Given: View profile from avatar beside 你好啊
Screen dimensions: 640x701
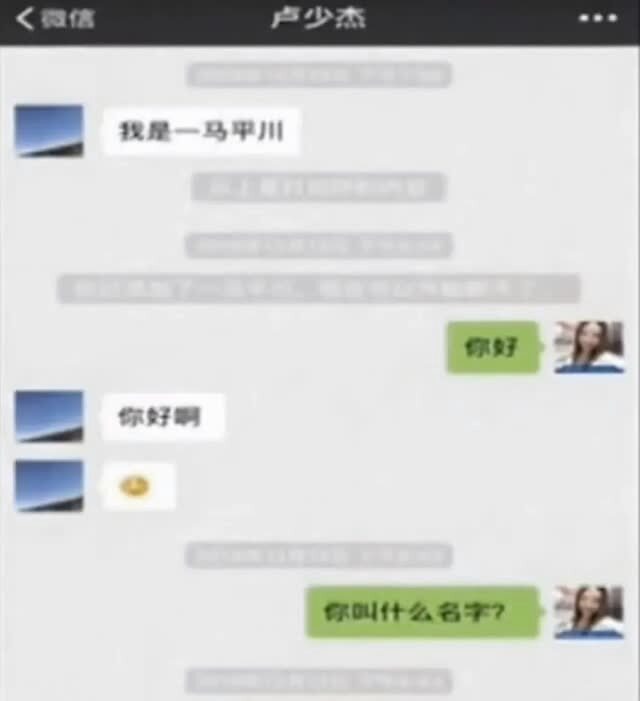Looking at the screenshot, I should click(49, 416).
